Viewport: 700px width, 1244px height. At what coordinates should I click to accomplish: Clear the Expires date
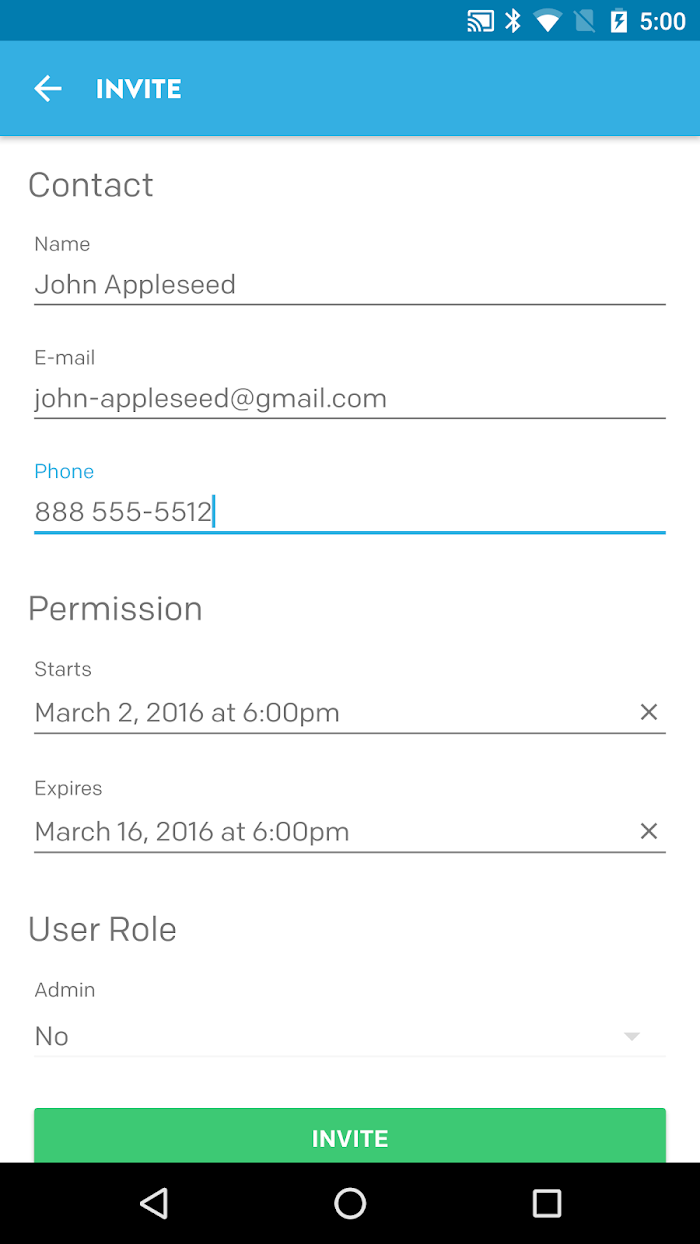pyautogui.click(x=649, y=831)
